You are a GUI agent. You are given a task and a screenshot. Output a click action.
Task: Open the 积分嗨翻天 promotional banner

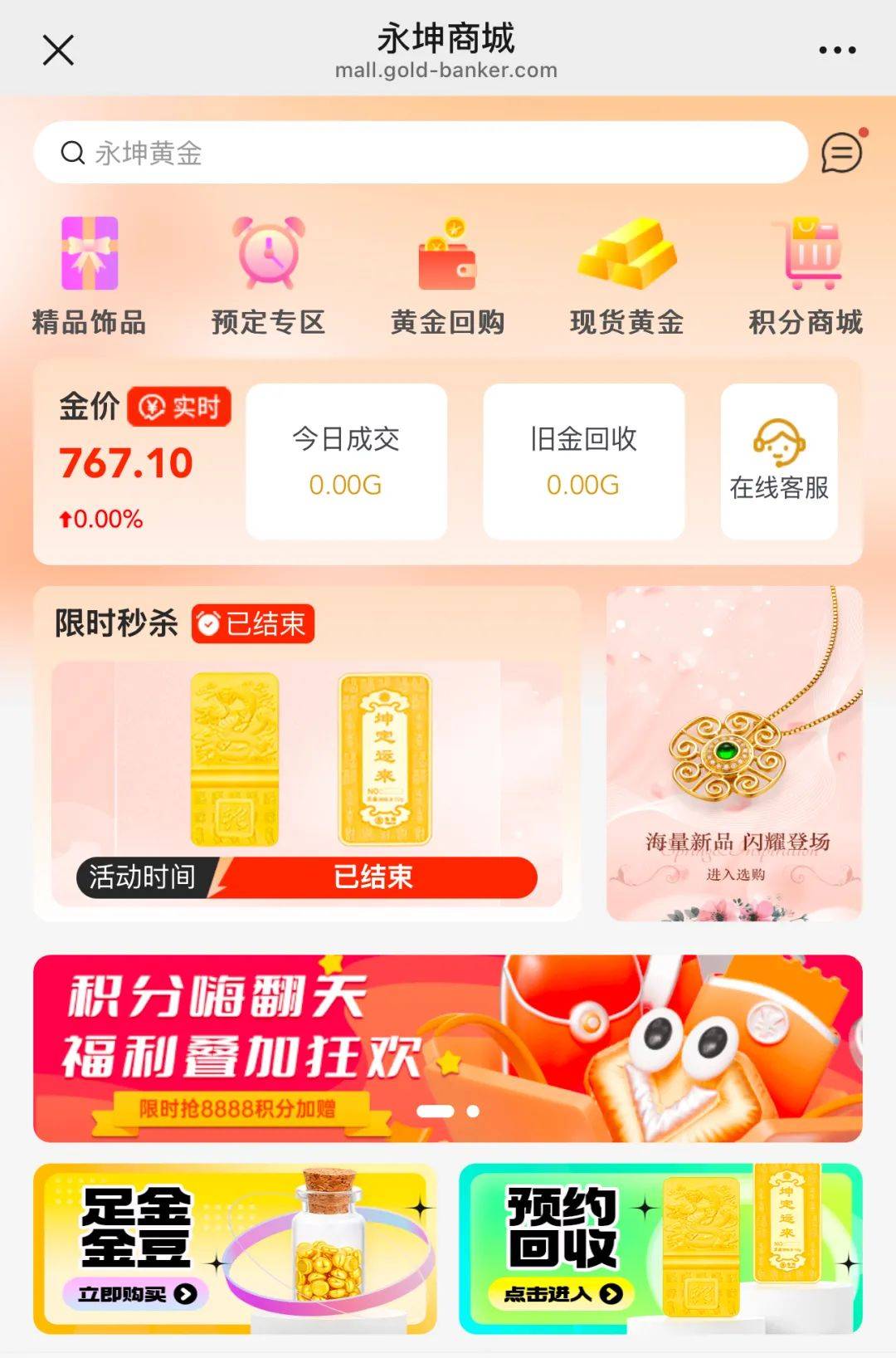447,1048
